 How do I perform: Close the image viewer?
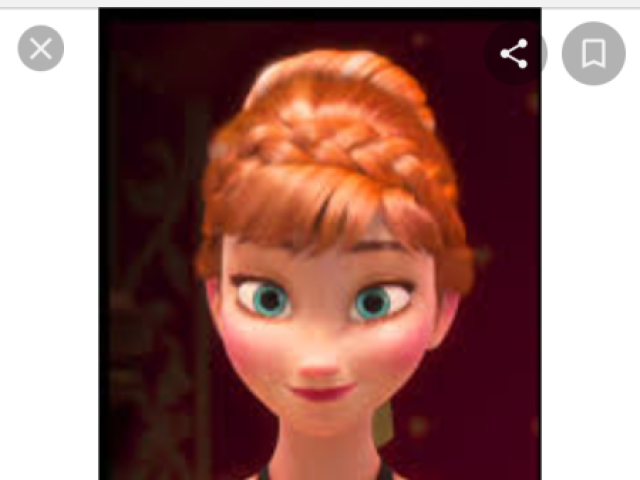pyautogui.click(x=41, y=48)
